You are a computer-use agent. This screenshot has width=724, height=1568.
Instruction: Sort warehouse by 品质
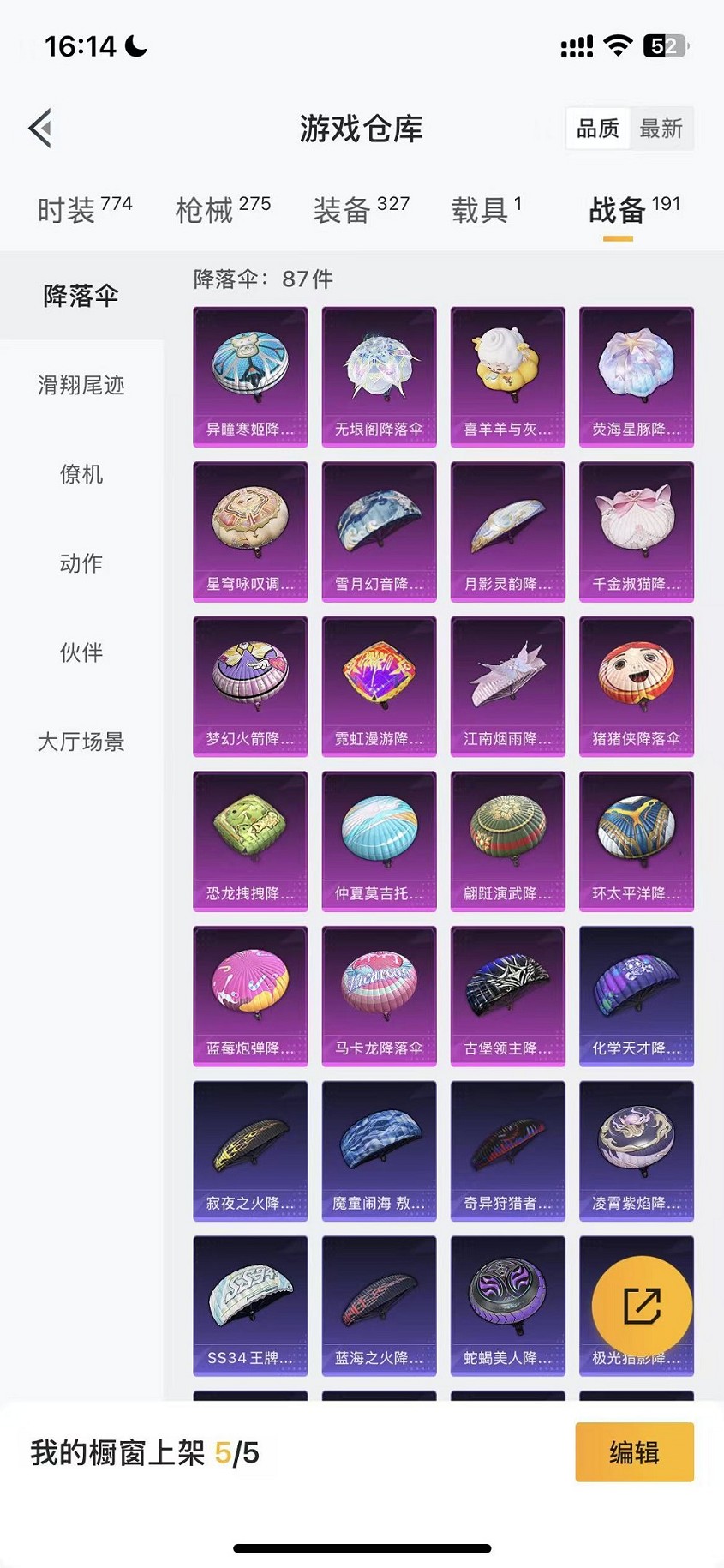point(597,129)
